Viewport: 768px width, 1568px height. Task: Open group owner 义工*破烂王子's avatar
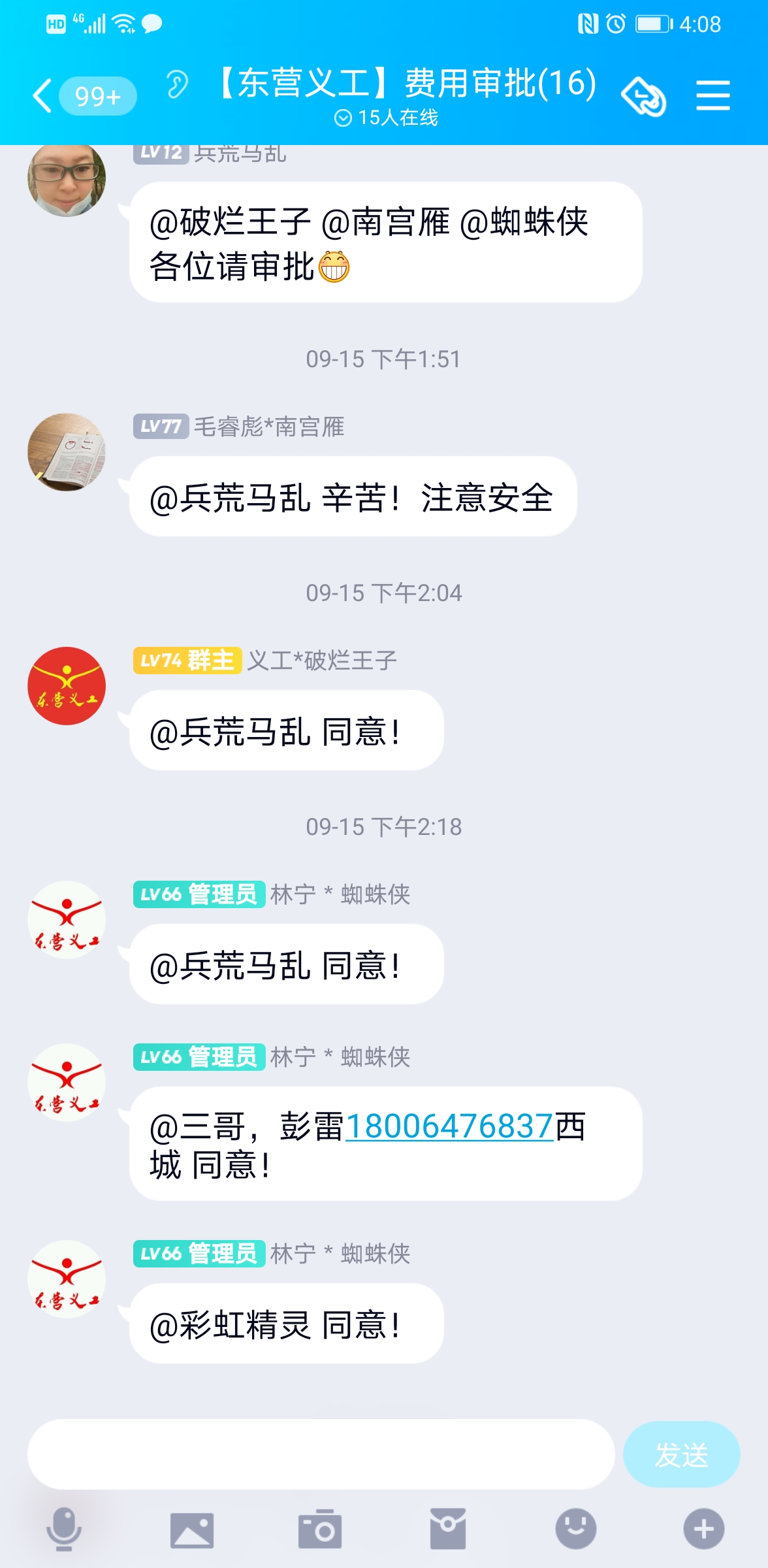tap(67, 686)
